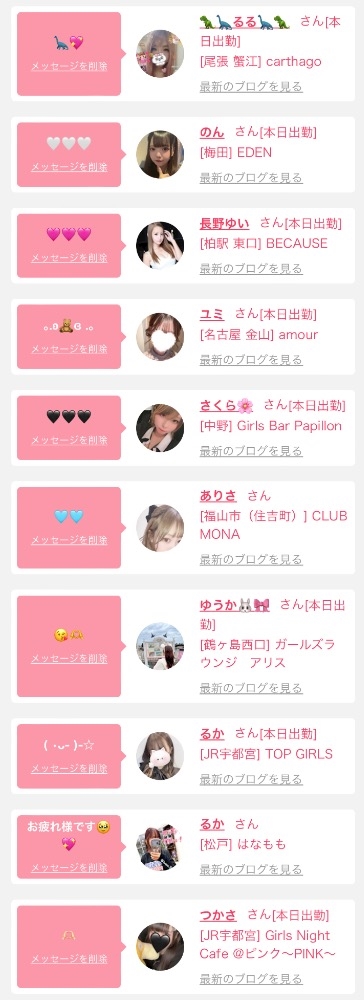Delete the message sent to るる
364x1000 pixels.
click(69, 66)
